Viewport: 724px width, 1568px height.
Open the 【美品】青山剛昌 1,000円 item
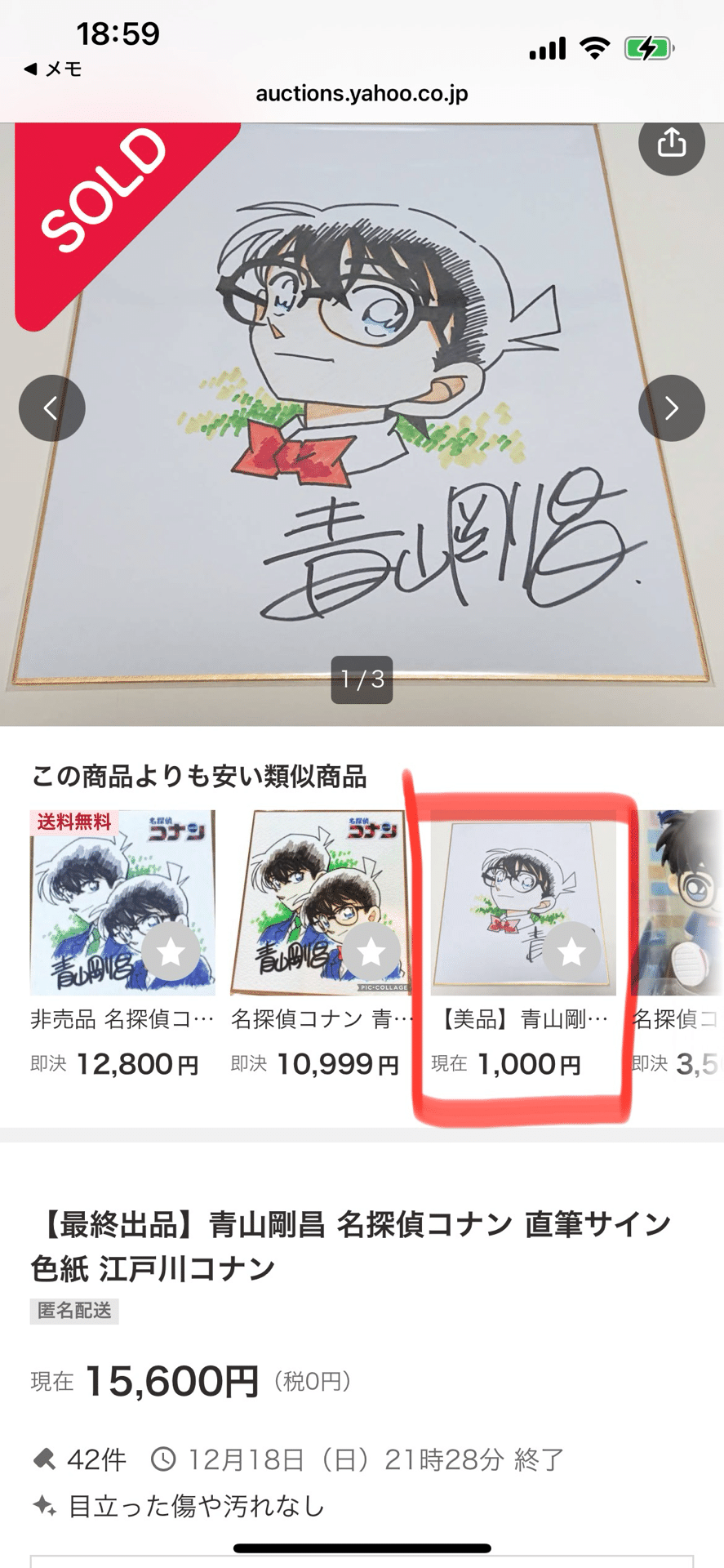click(522, 902)
